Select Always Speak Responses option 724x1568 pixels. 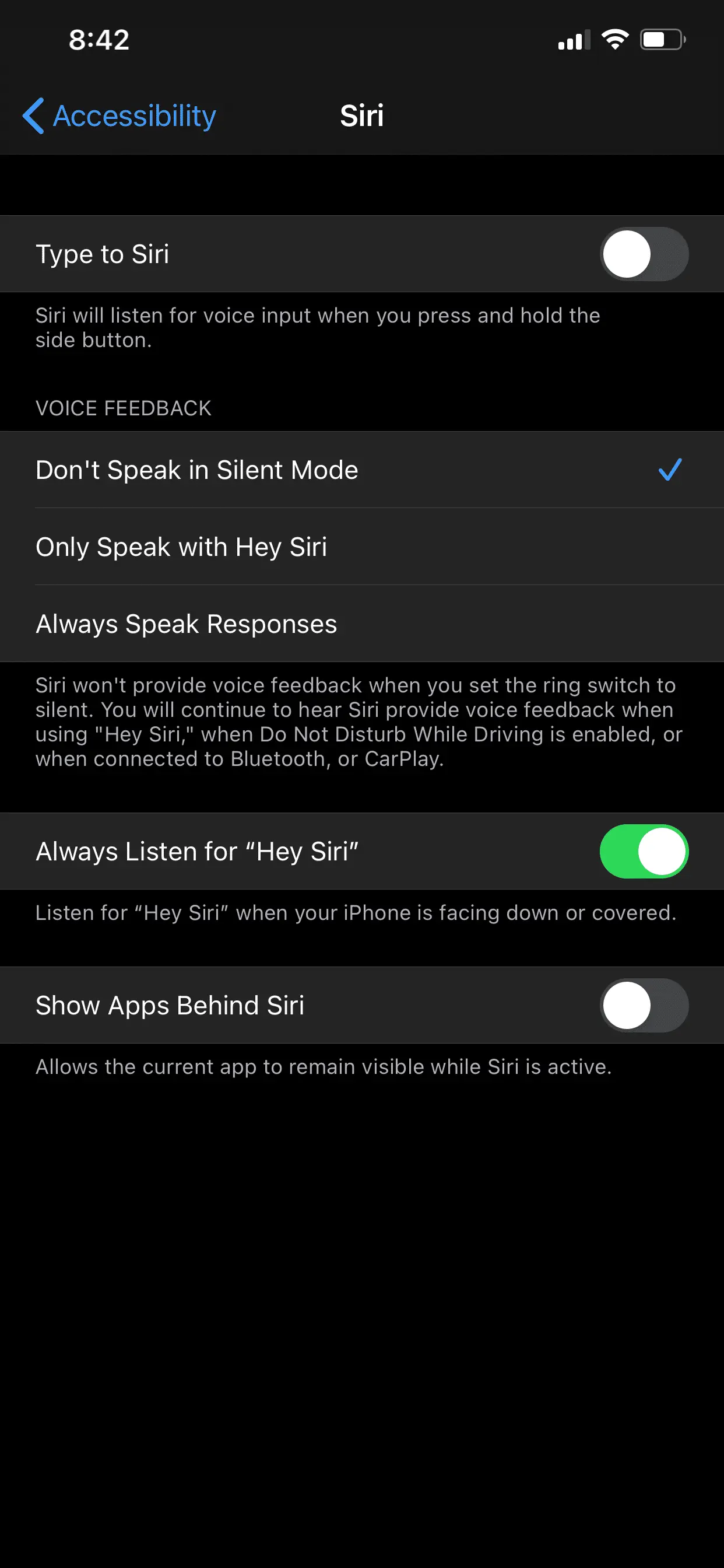pyautogui.click(x=361, y=624)
